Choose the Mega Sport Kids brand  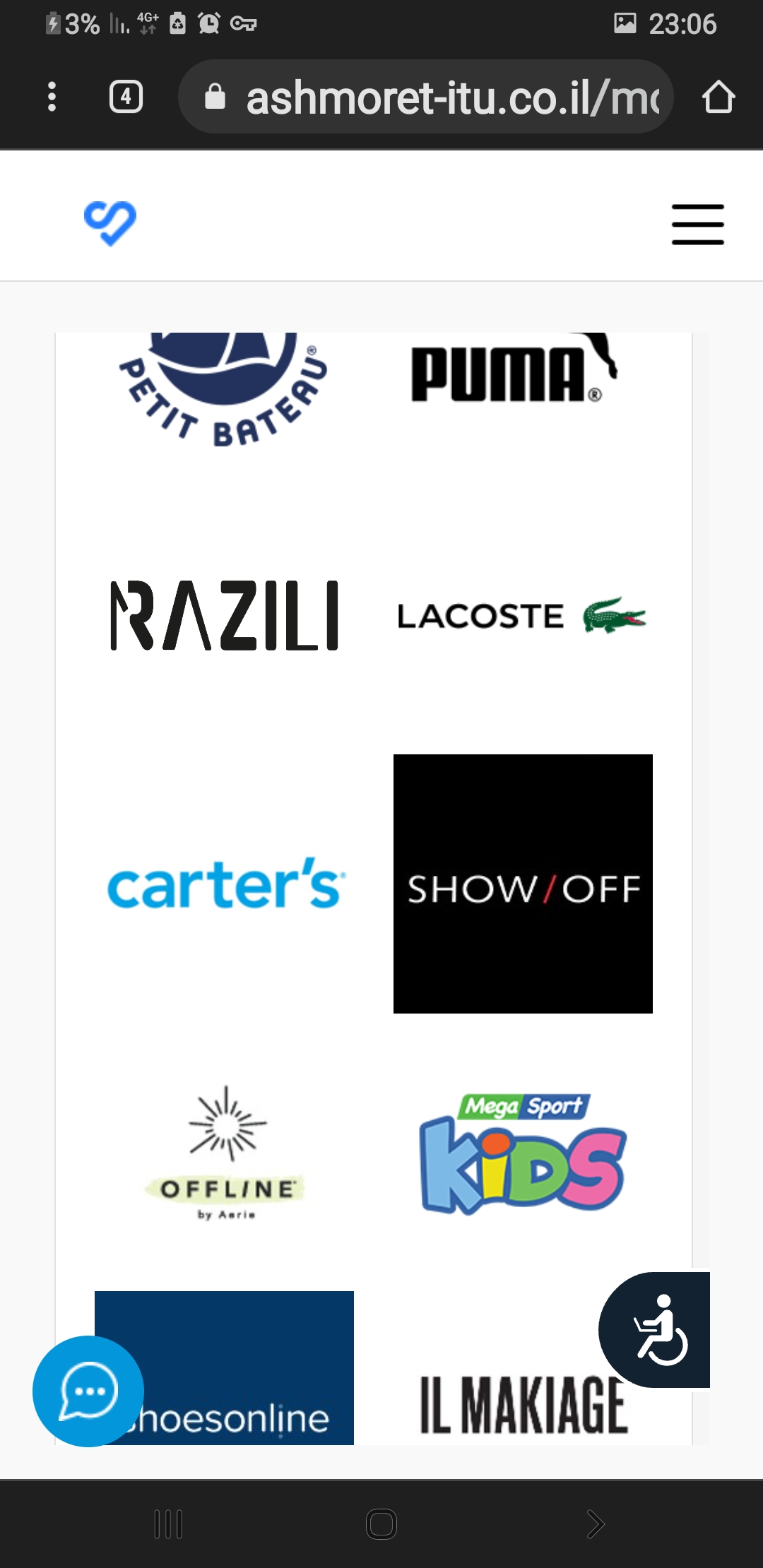pyautogui.click(x=523, y=1153)
